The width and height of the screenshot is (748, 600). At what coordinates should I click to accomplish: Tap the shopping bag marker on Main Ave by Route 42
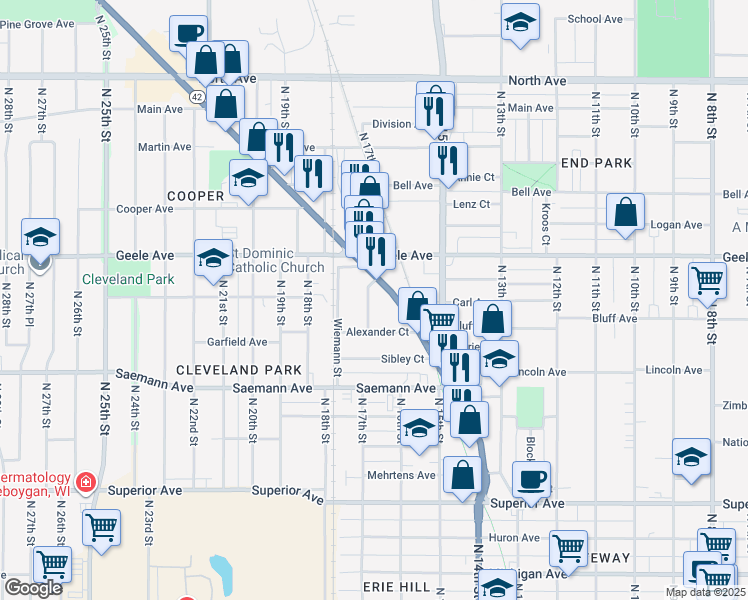coord(227,103)
